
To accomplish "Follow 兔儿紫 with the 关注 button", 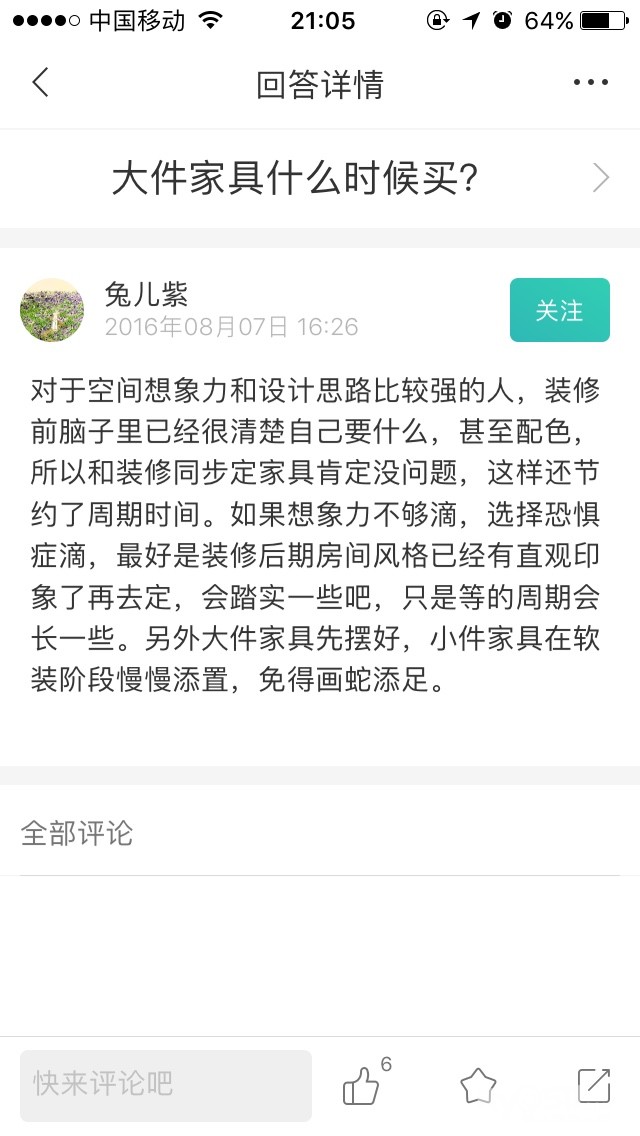I will coord(560,310).
